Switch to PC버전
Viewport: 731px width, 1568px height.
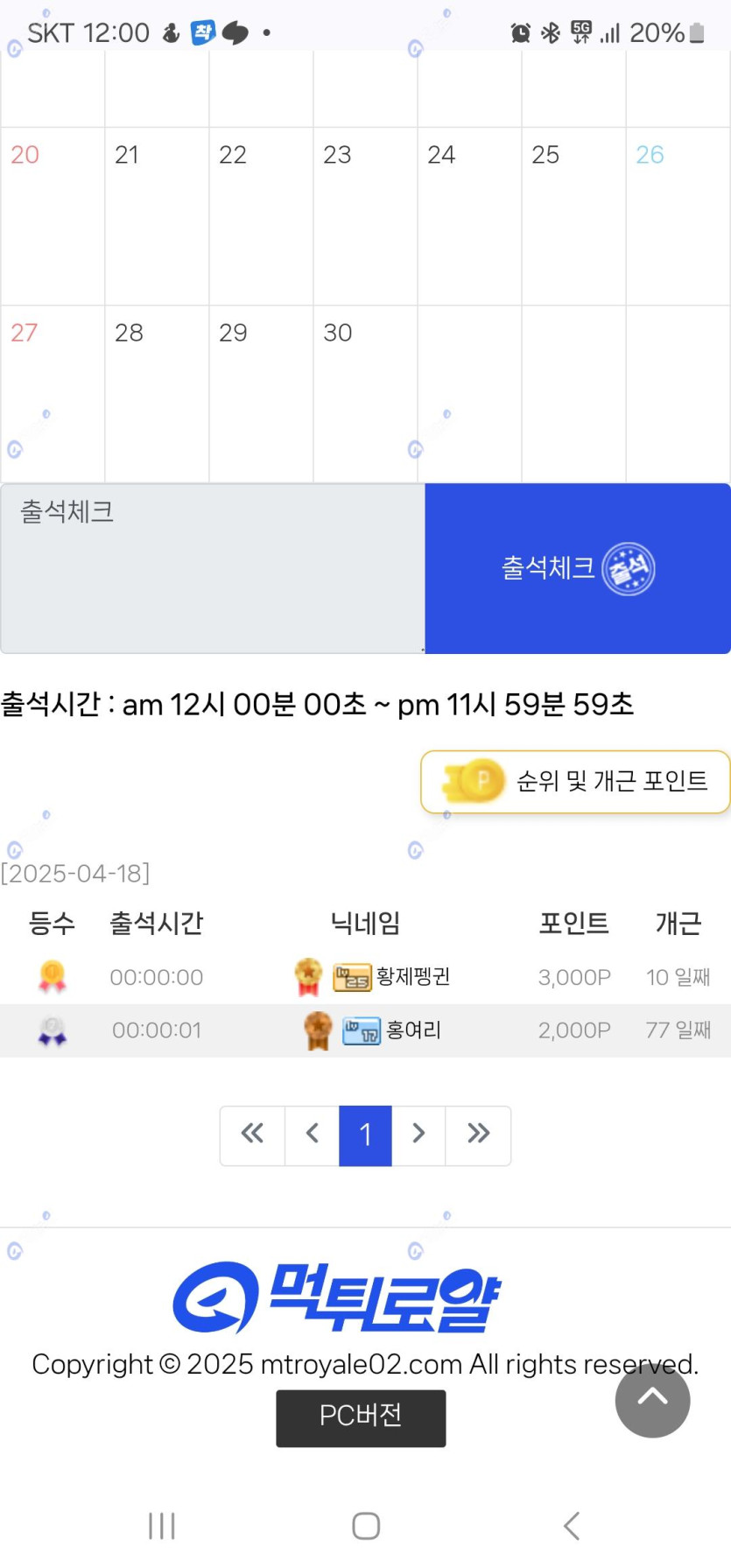(x=361, y=1417)
